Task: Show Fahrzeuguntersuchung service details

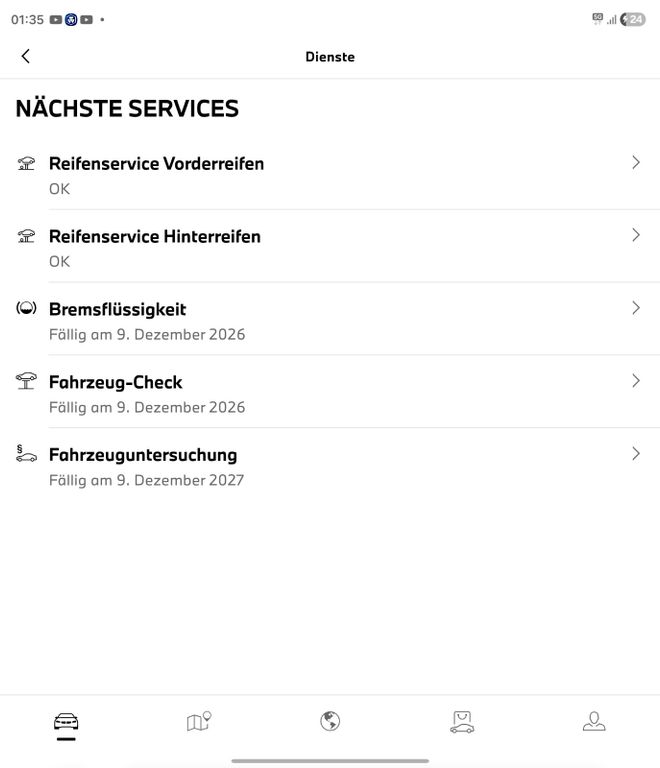Action: tap(330, 466)
